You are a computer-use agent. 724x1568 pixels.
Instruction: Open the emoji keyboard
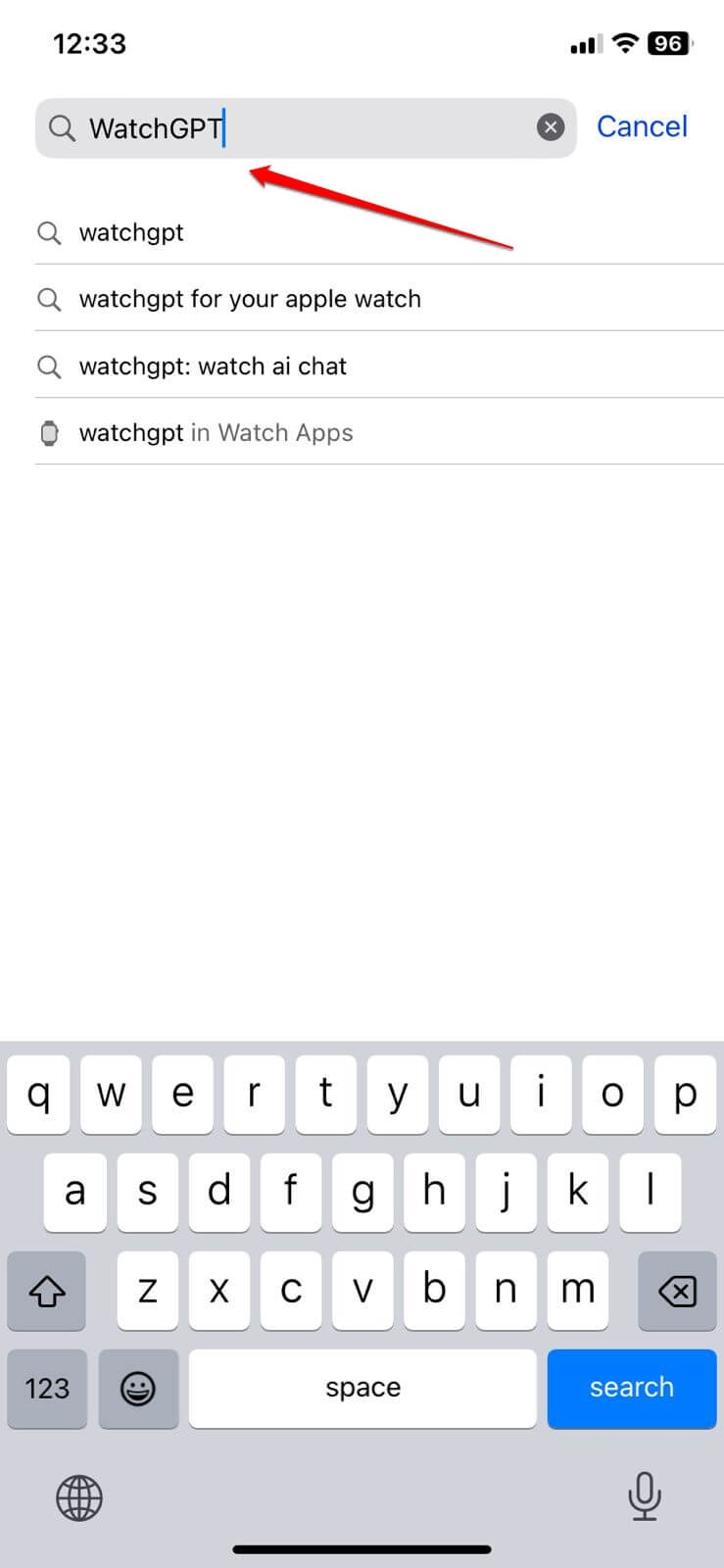click(x=138, y=1388)
